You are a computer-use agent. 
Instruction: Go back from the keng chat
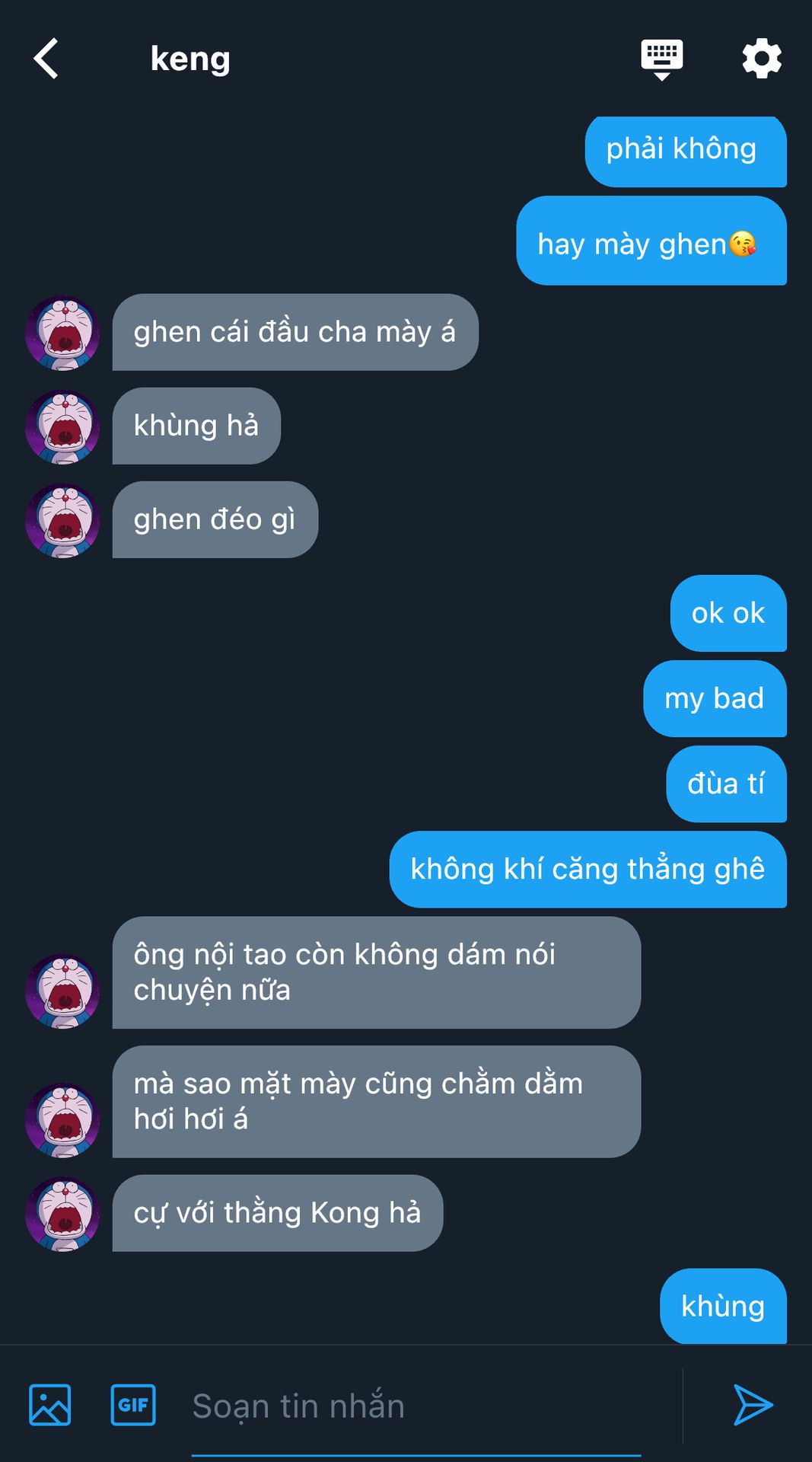[x=46, y=59]
